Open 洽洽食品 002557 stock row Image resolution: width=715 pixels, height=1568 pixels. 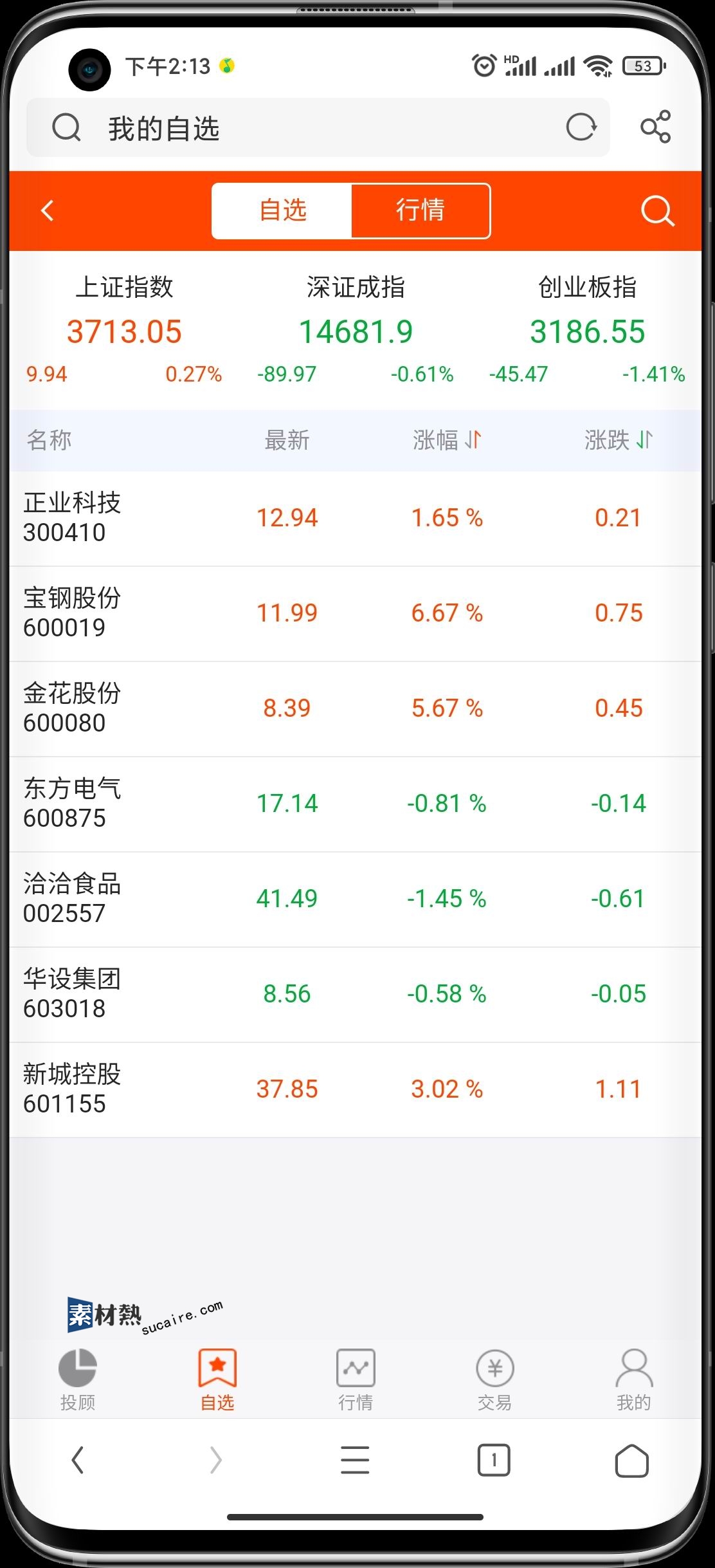pos(355,899)
